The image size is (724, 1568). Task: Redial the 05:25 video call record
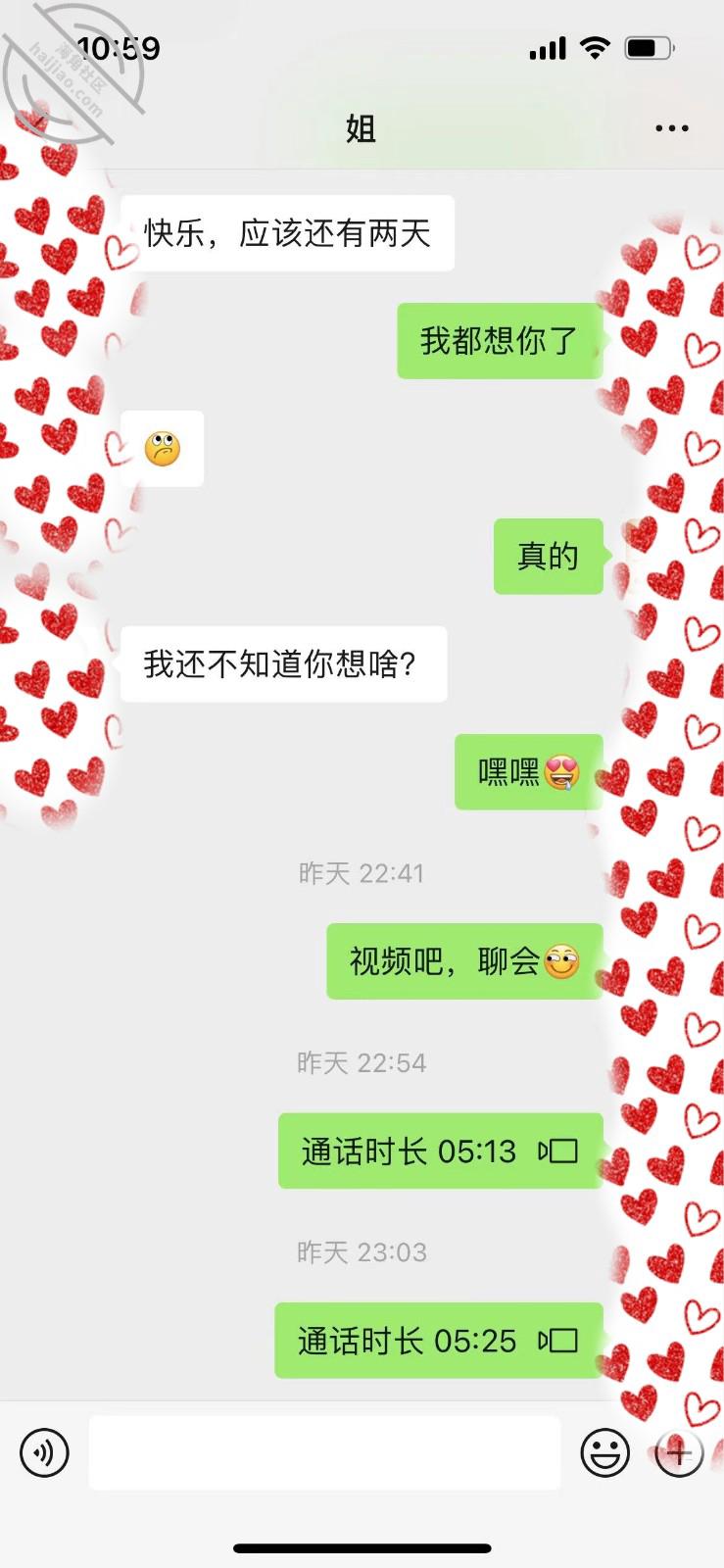click(x=438, y=1340)
